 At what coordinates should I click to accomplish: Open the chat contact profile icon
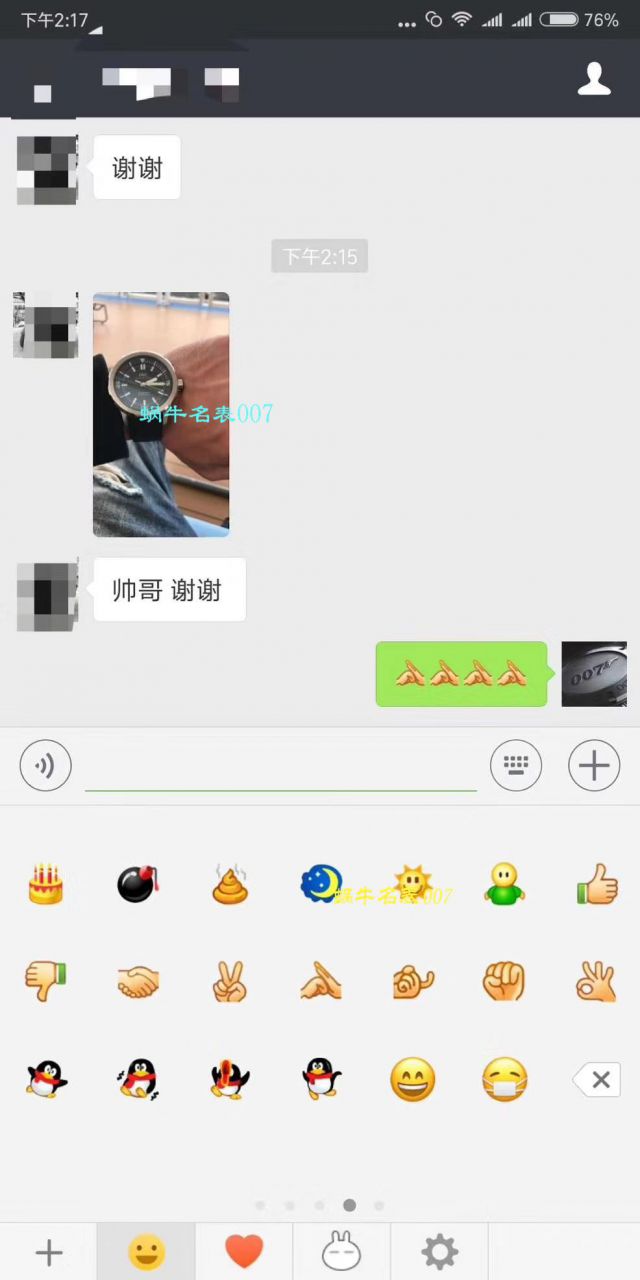[594, 79]
